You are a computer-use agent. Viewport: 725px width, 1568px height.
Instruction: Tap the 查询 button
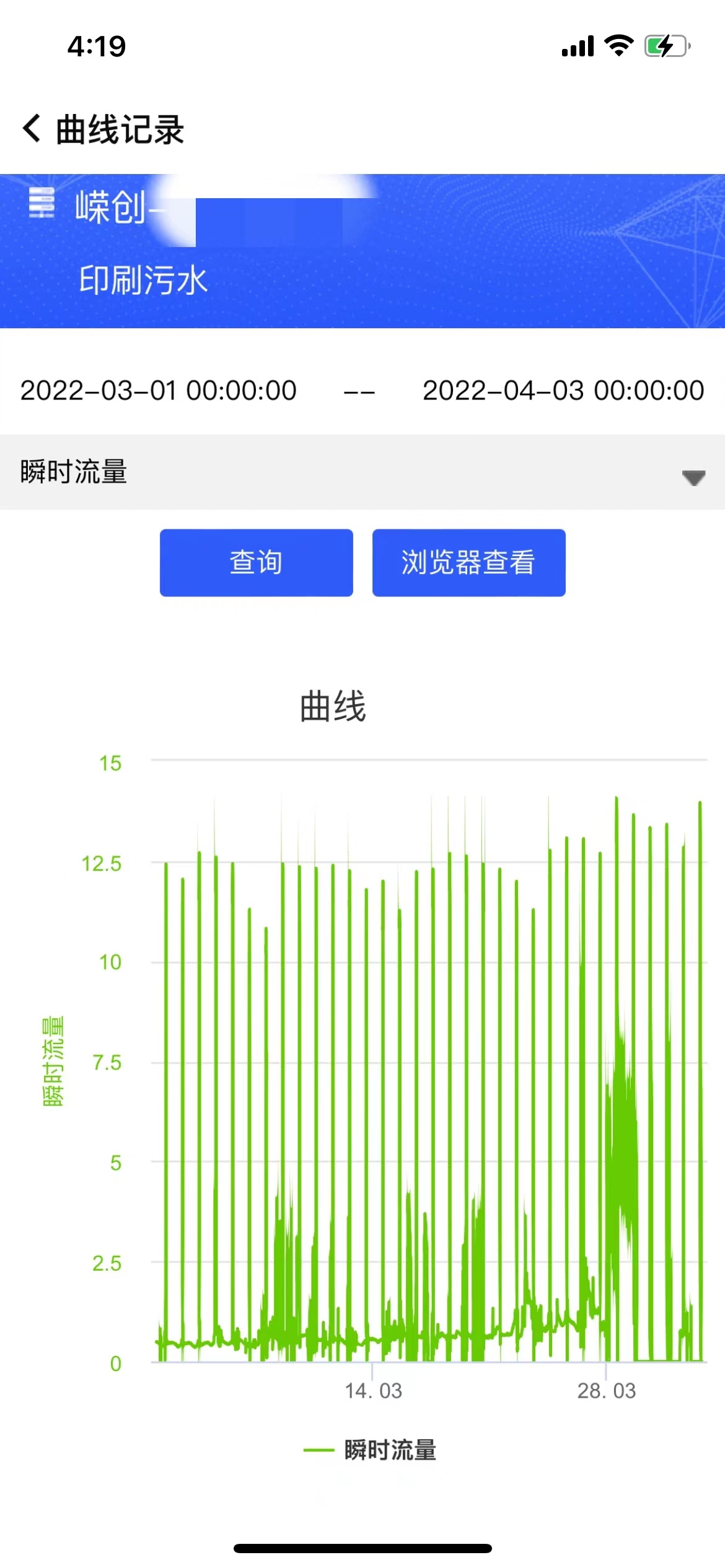257,562
